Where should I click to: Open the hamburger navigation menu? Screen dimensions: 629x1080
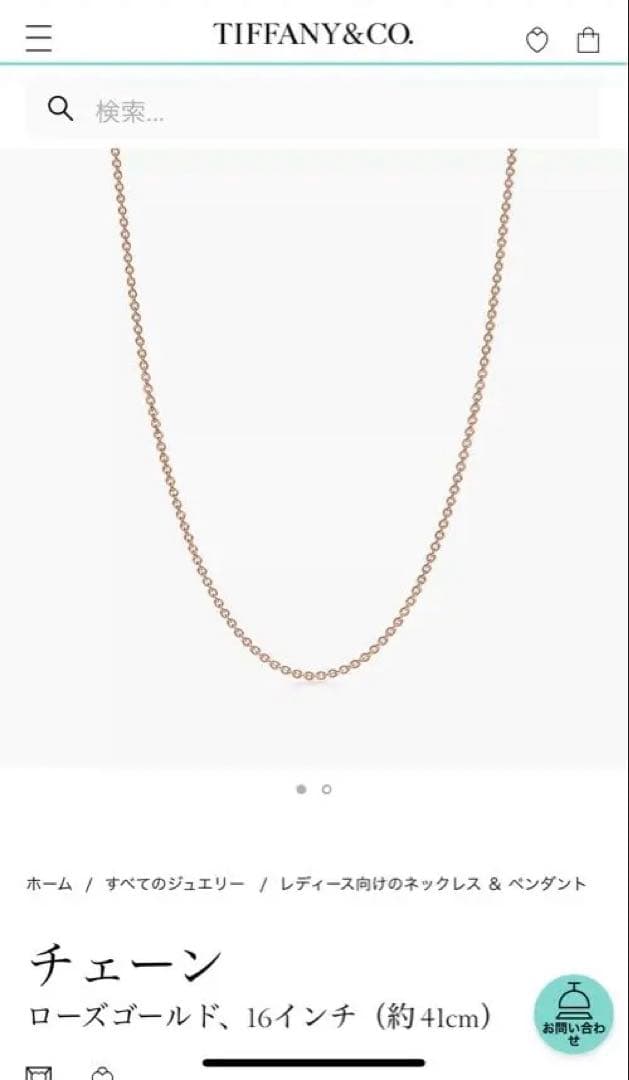click(39, 39)
